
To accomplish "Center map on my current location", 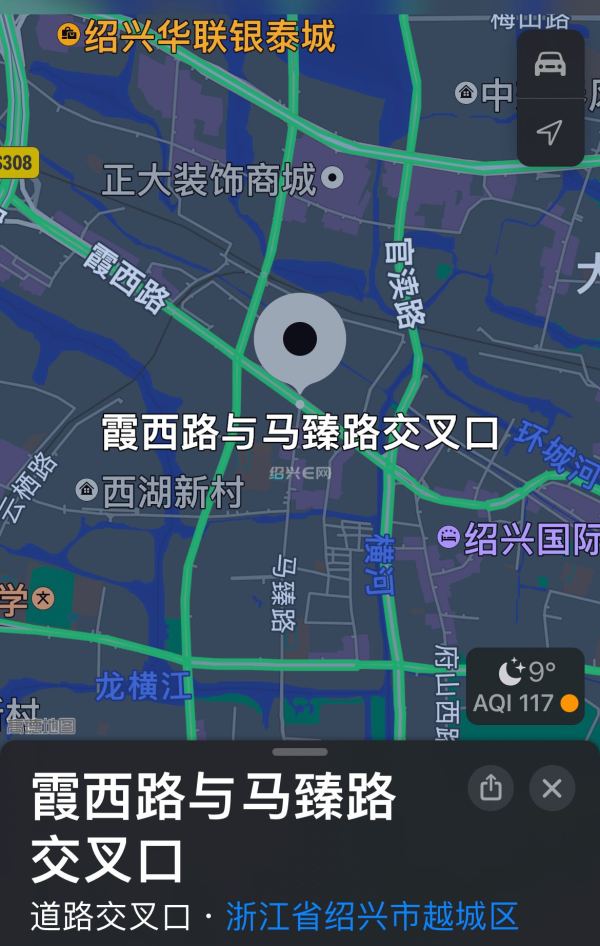I will (550, 131).
